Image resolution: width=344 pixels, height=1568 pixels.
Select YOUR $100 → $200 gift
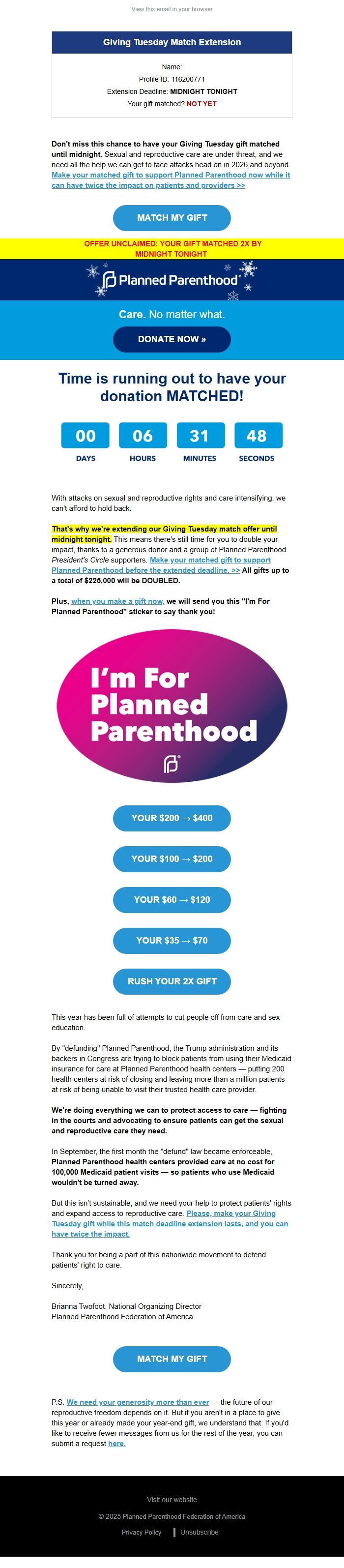coord(172,859)
